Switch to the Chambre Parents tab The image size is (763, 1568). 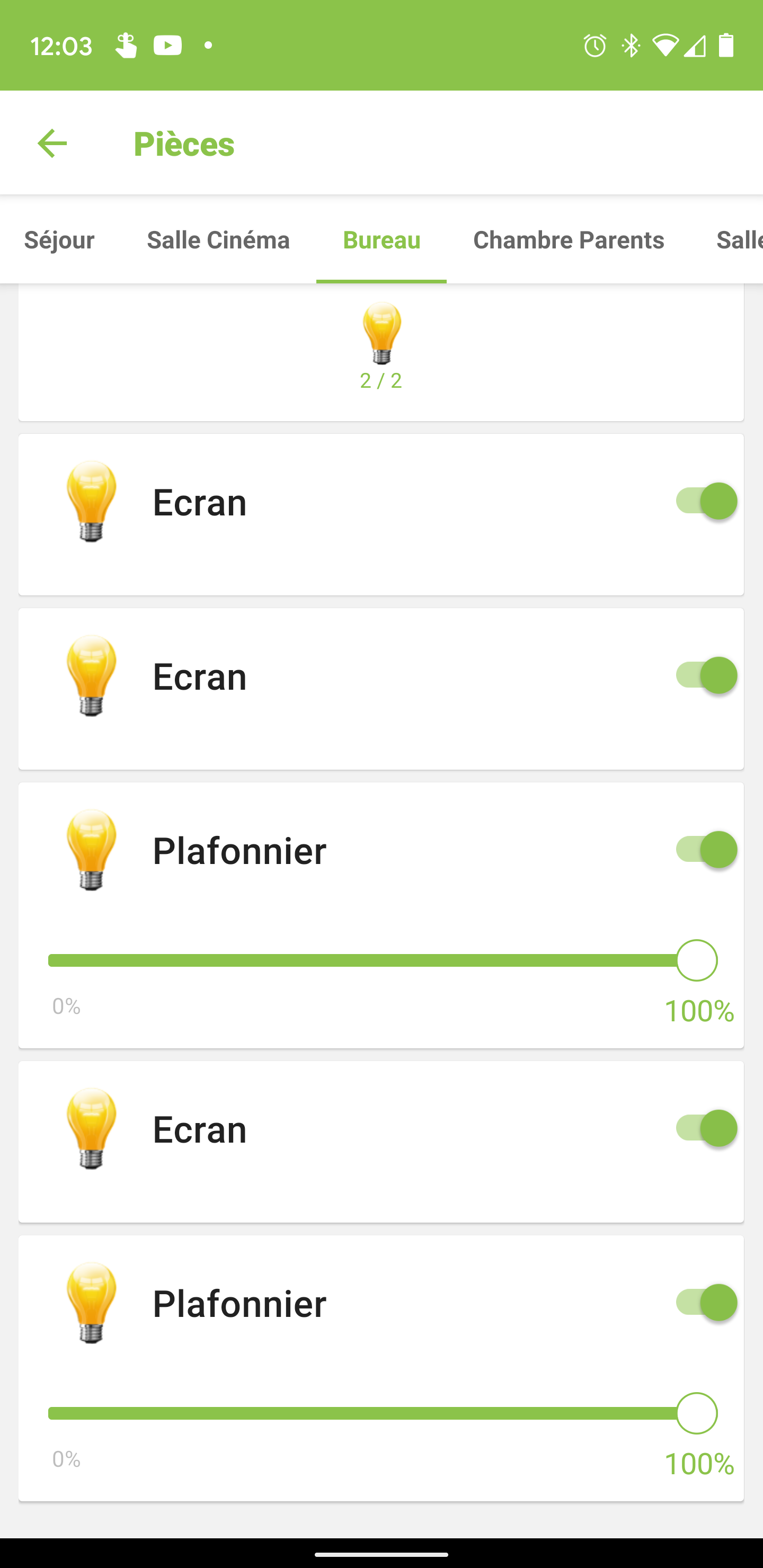click(568, 240)
